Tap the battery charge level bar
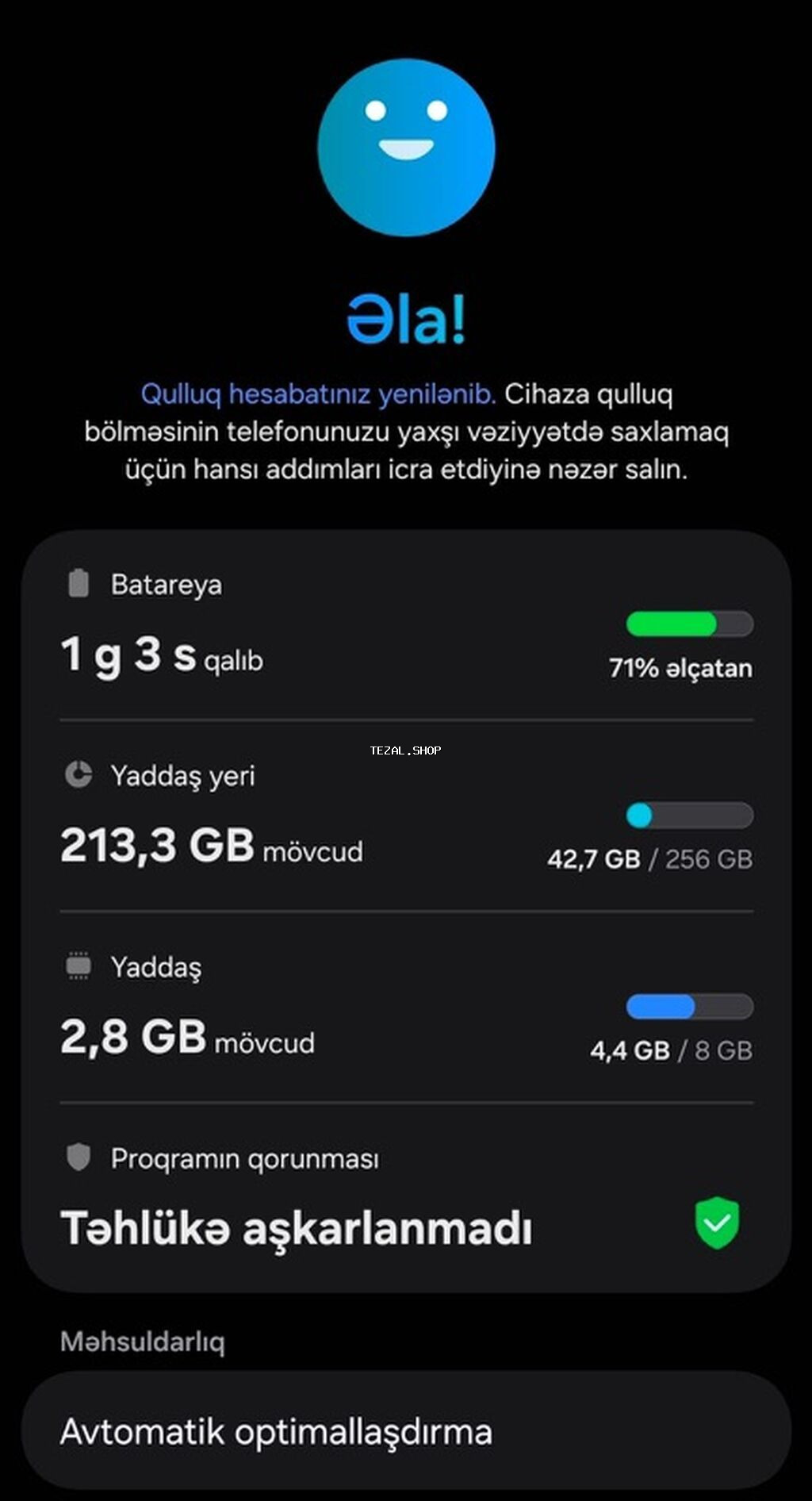 click(x=690, y=624)
